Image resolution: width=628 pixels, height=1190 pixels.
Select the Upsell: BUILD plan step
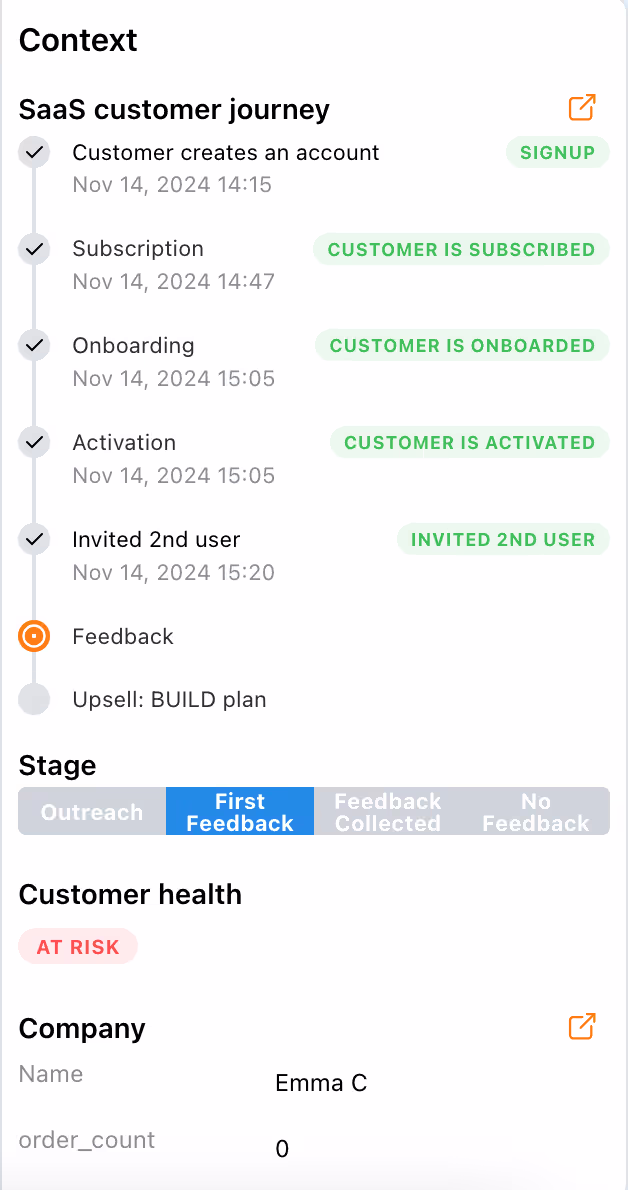click(x=169, y=700)
